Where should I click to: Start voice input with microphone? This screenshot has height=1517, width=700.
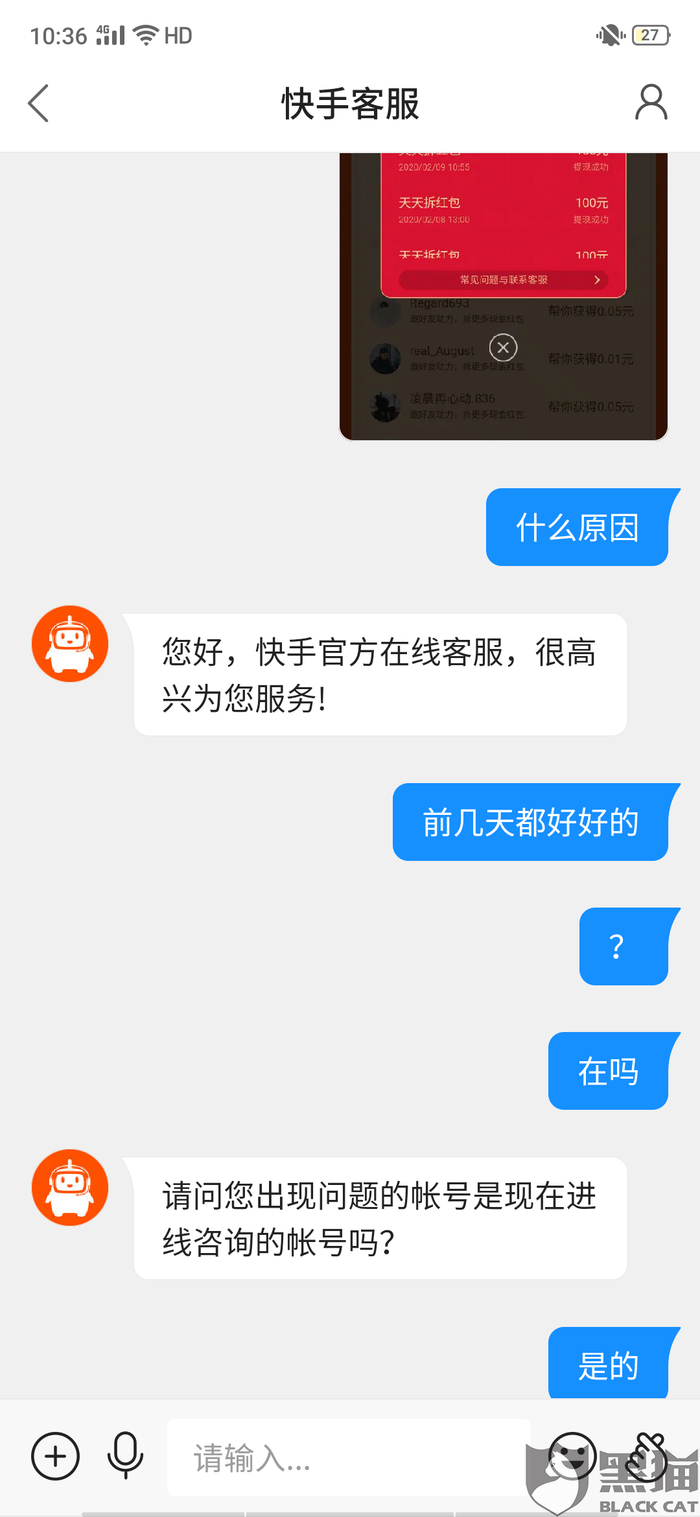coord(125,1456)
